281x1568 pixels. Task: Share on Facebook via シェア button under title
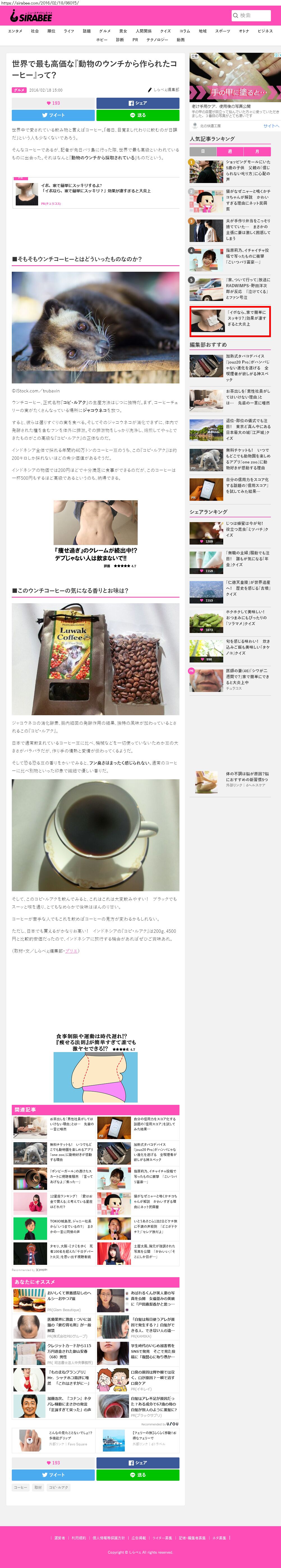coord(137,103)
